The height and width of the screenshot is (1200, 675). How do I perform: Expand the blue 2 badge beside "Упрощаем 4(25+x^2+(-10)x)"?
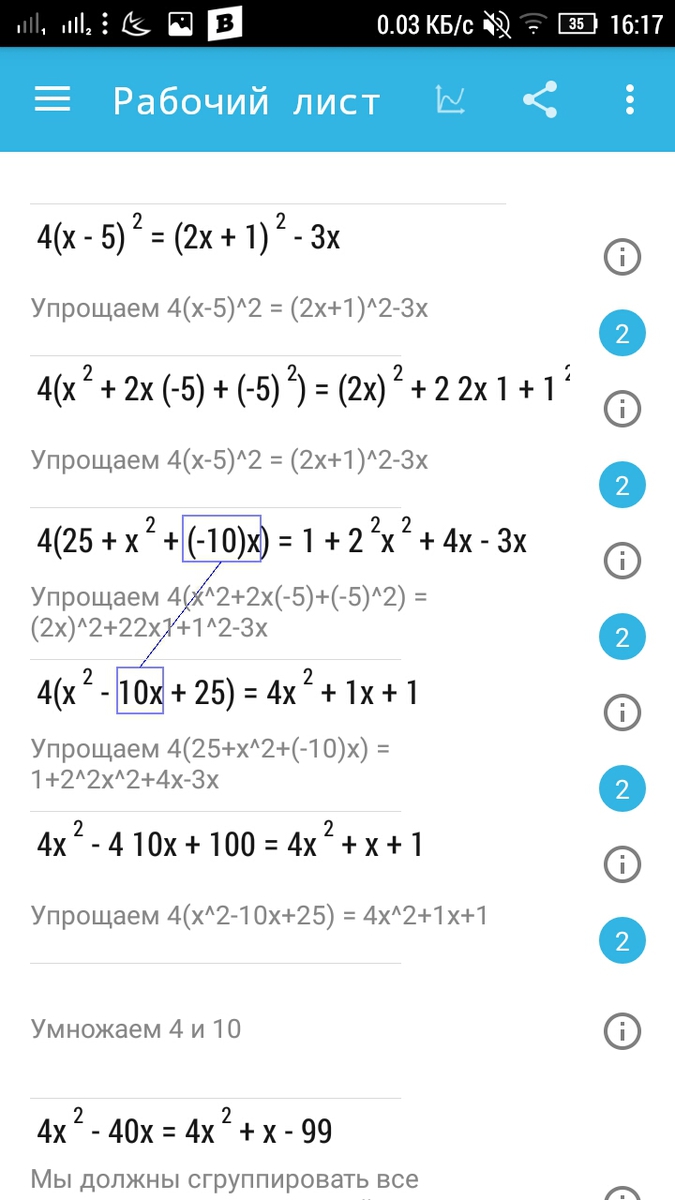(x=622, y=790)
